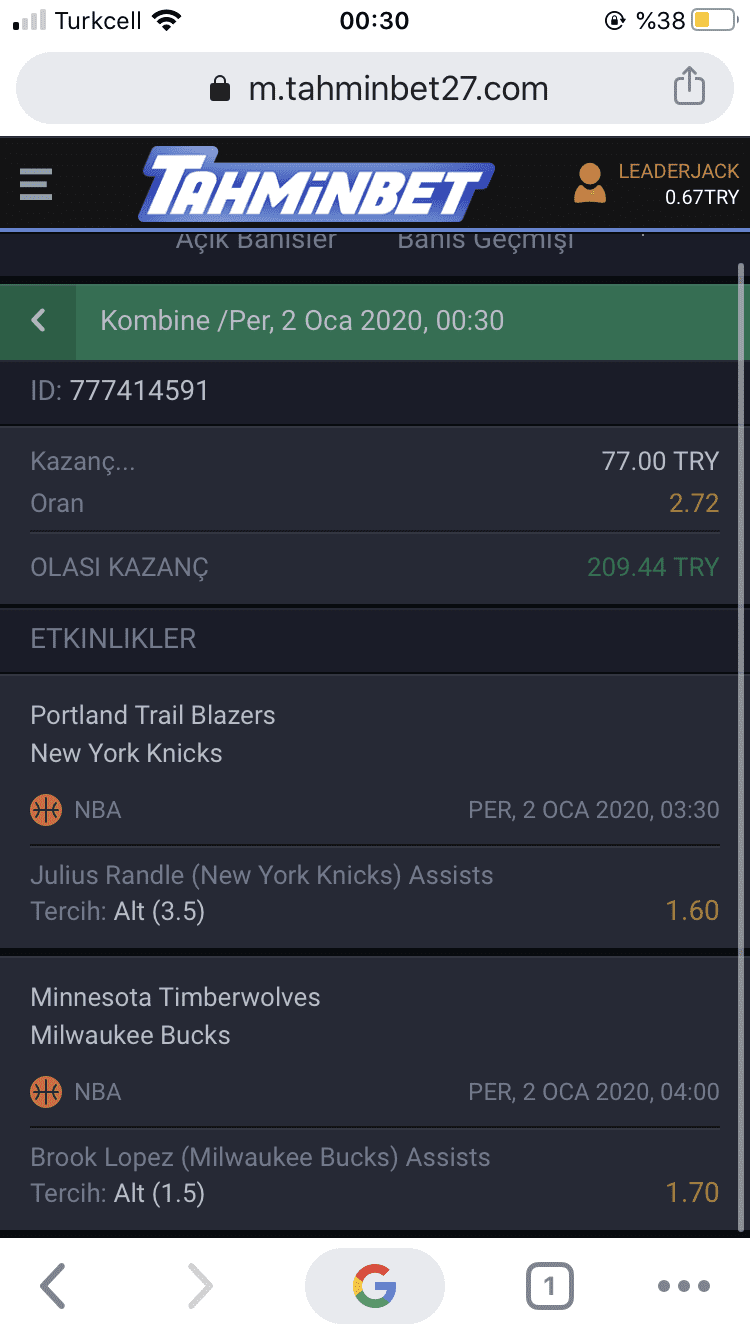The height and width of the screenshot is (1334, 750).
Task: Tap the browser address bar
Action: [375, 88]
